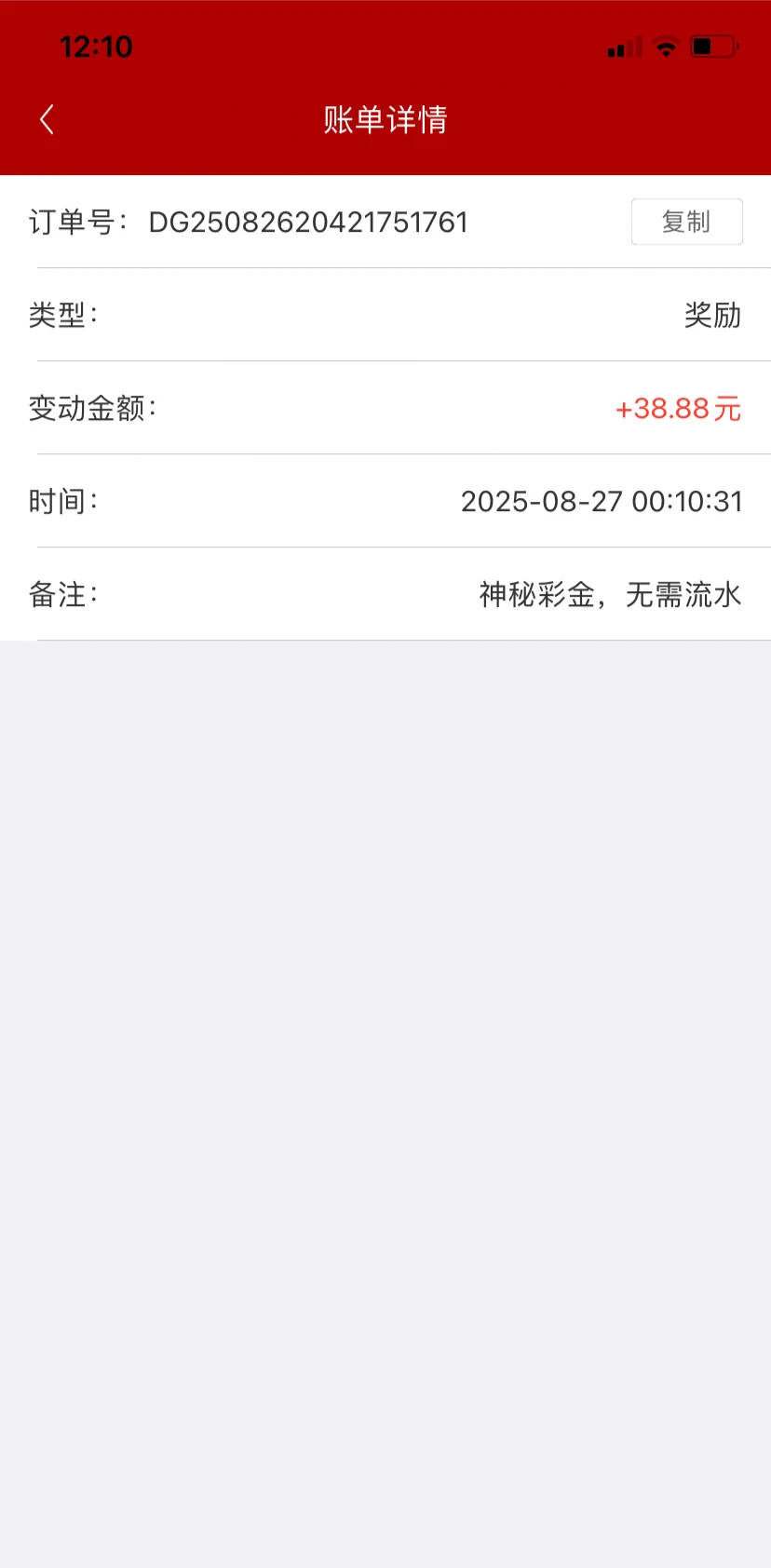Tap the 类型 row

385,315
